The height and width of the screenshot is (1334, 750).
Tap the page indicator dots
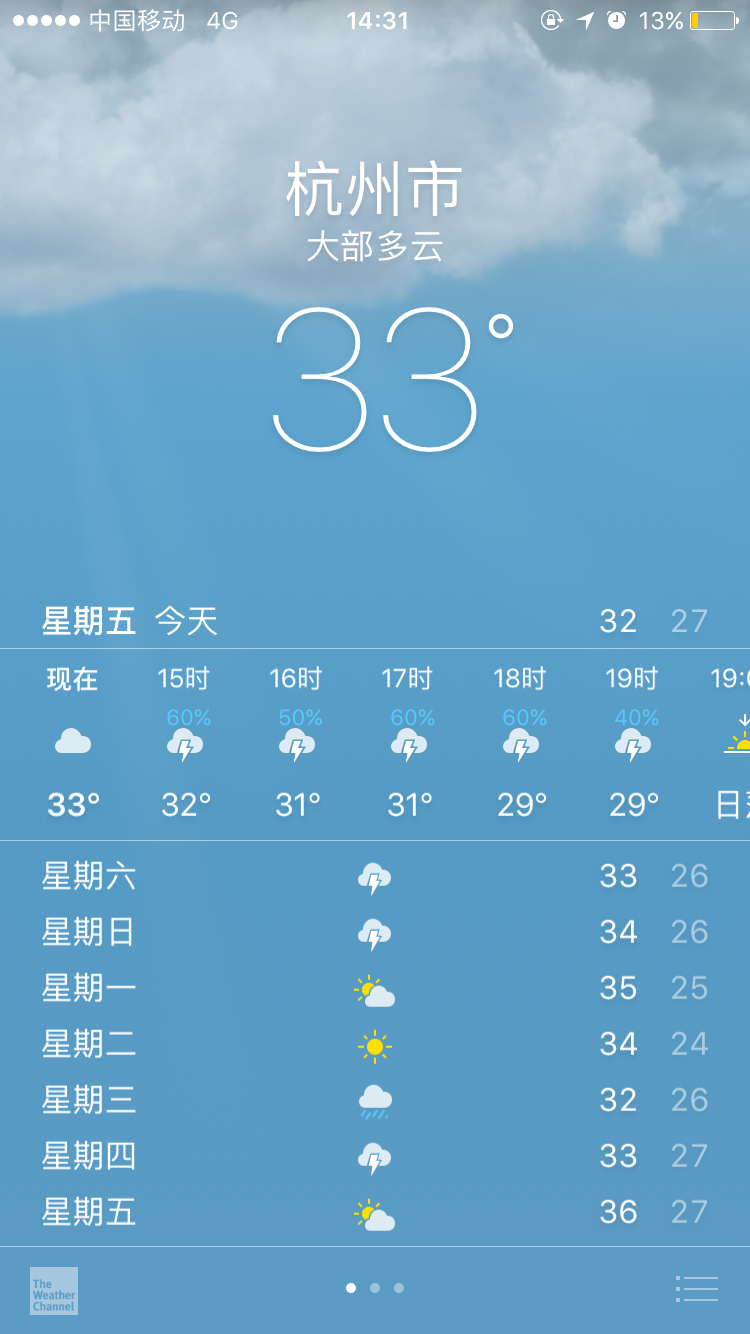(x=375, y=1288)
